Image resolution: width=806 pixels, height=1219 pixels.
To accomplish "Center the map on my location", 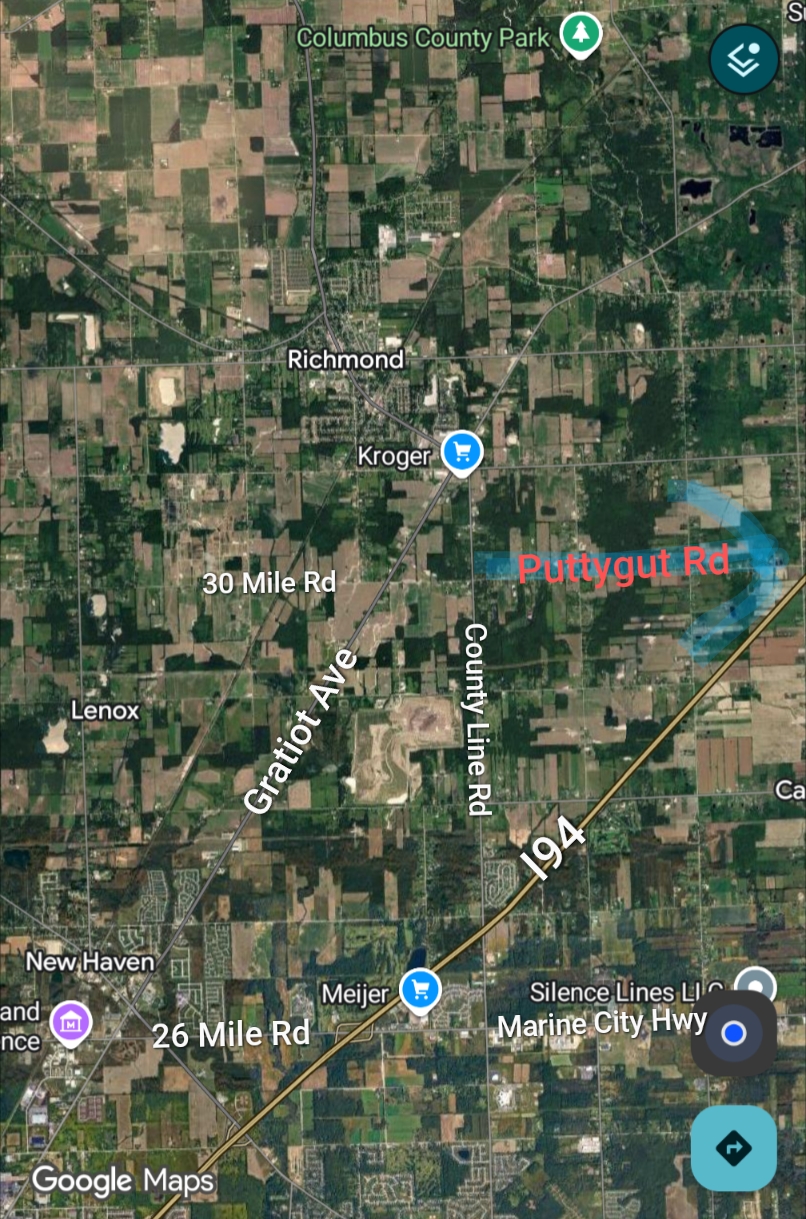I will tap(733, 1033).
